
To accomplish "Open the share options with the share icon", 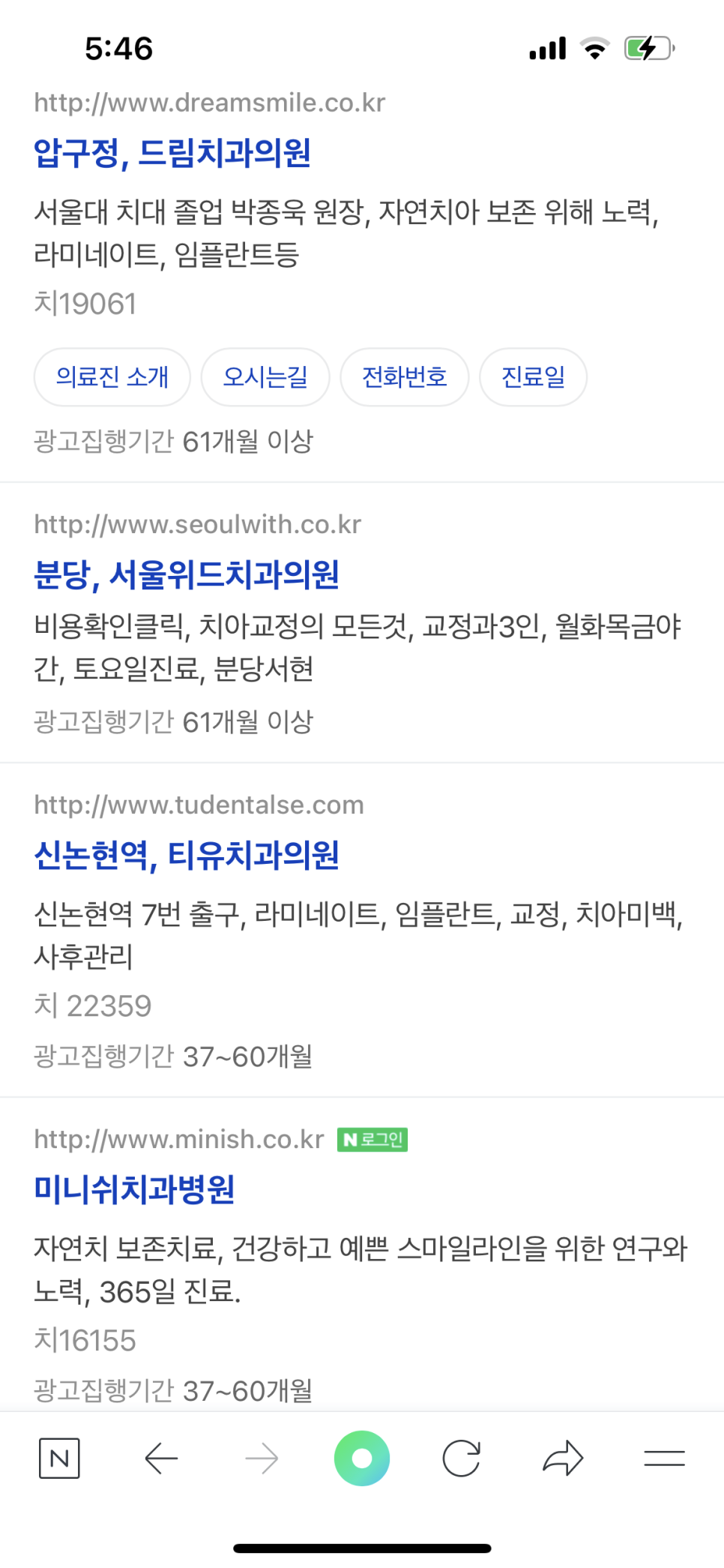I will tap(564, 1458).
